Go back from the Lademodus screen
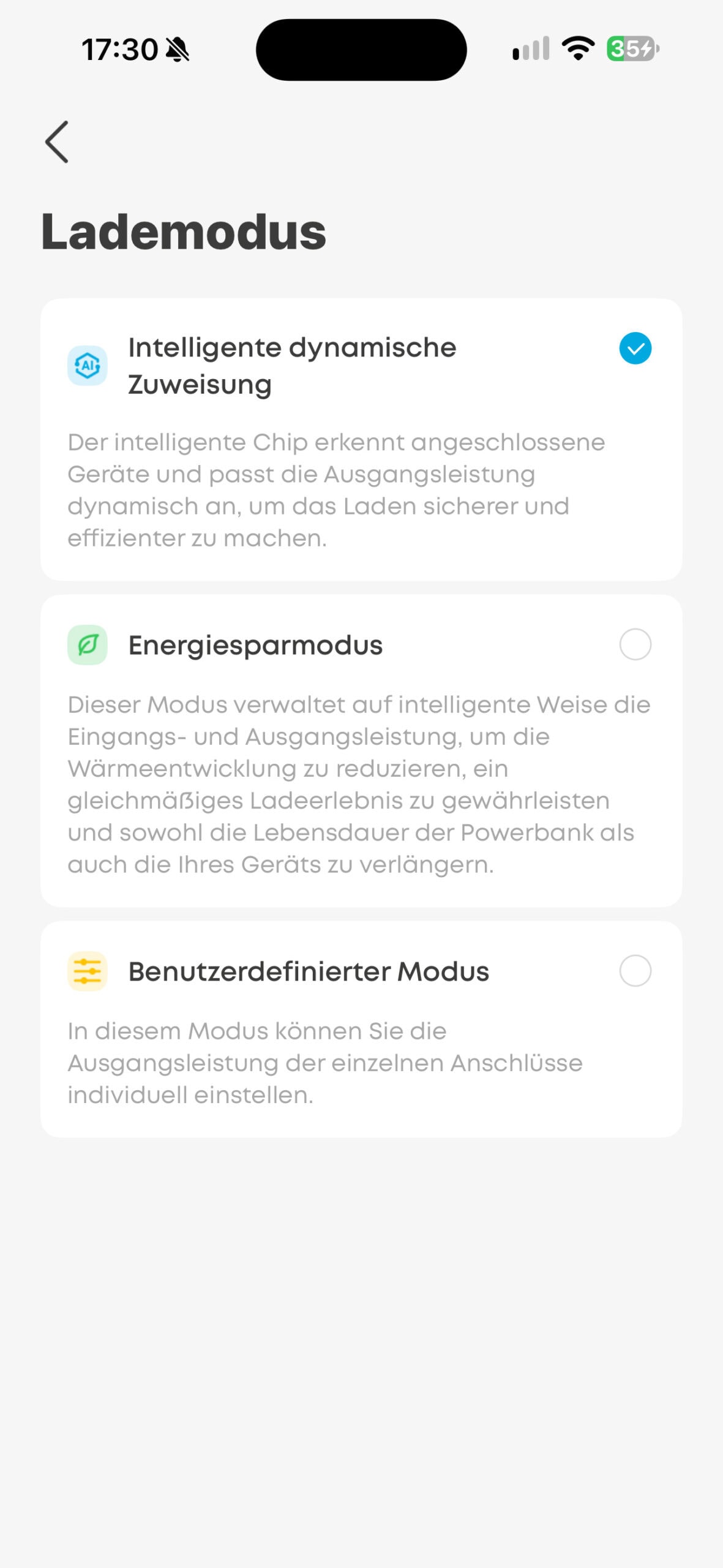The height and width of the screenshot is (1568, 723). point(56,142)
